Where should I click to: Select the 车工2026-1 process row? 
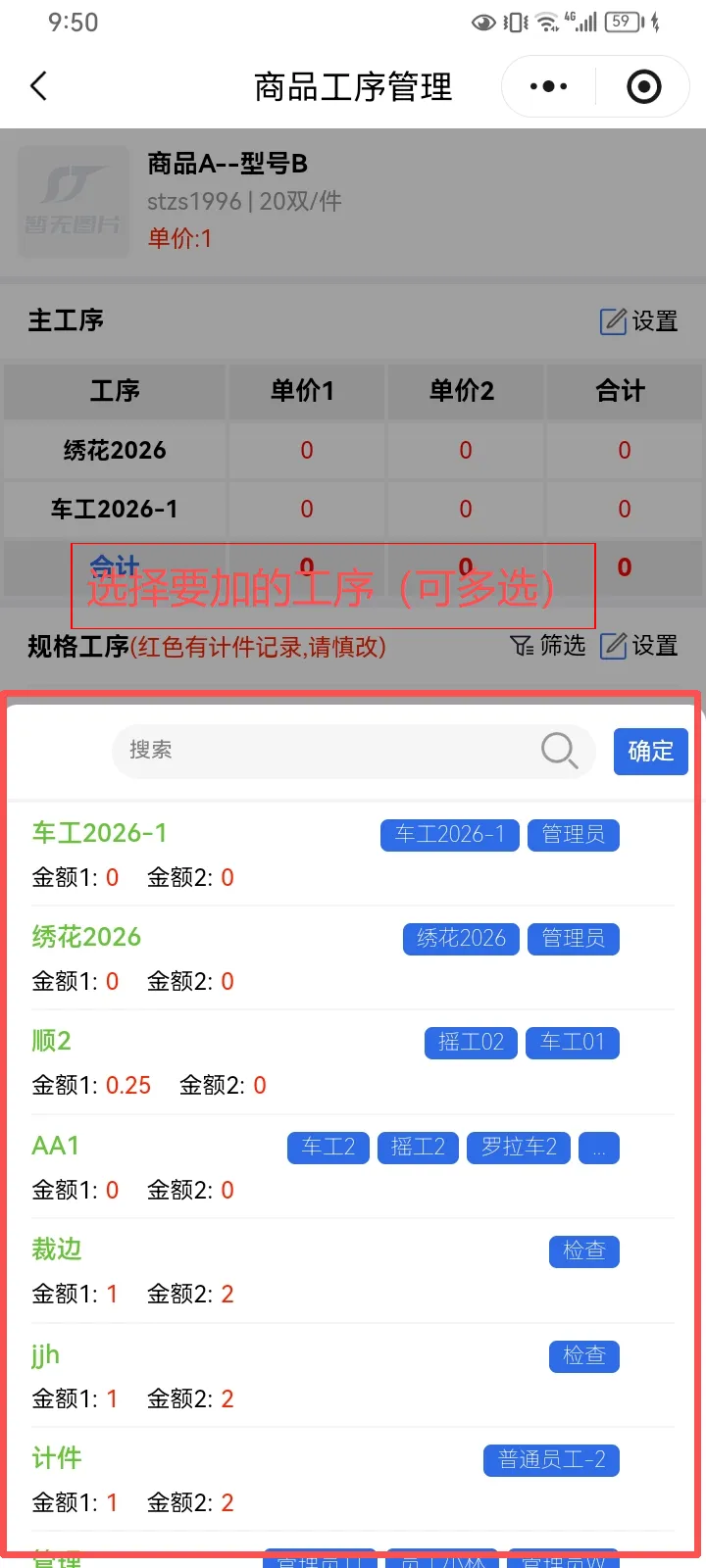[196, 854]
